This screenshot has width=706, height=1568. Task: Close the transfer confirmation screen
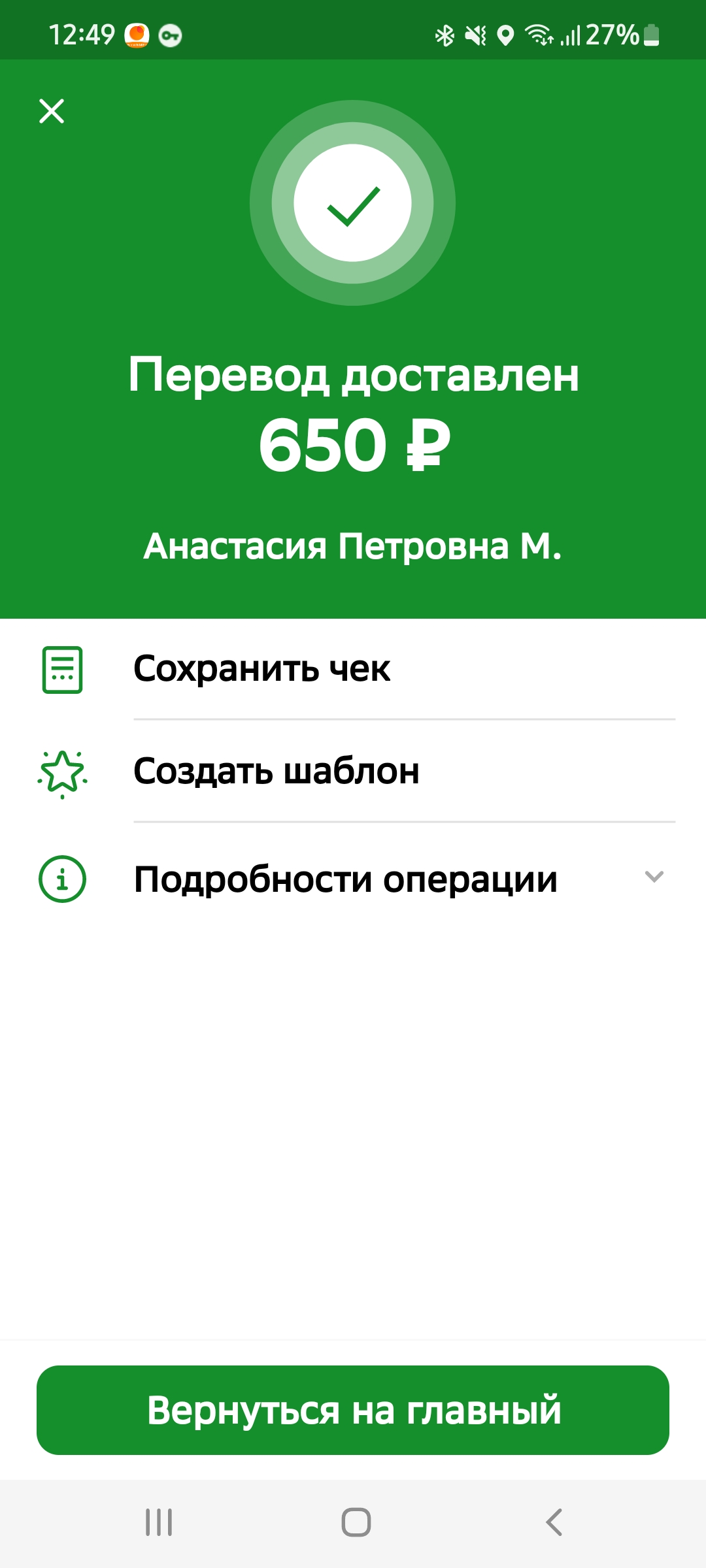pyautogui.click(x=52, y=111)
